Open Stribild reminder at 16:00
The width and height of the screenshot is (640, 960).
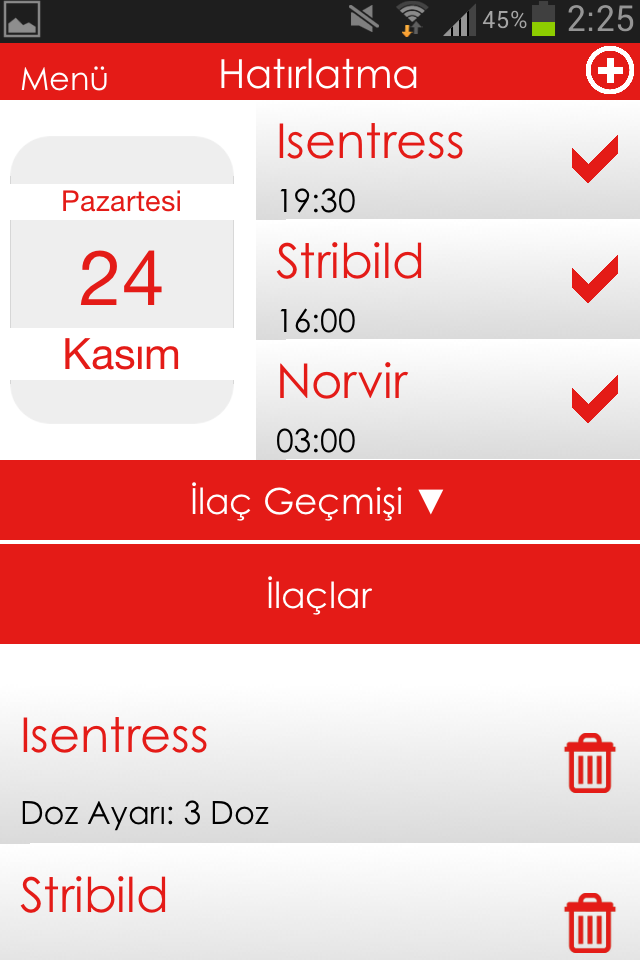[x=400, y=285]
